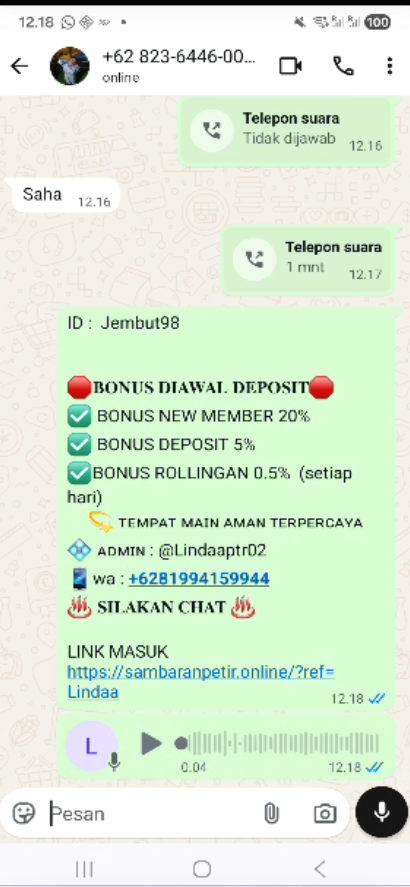Viewport: 410px width, 887px height.
Task: Open the sambaranpetir.online link
Action: [x=201, y=682]
